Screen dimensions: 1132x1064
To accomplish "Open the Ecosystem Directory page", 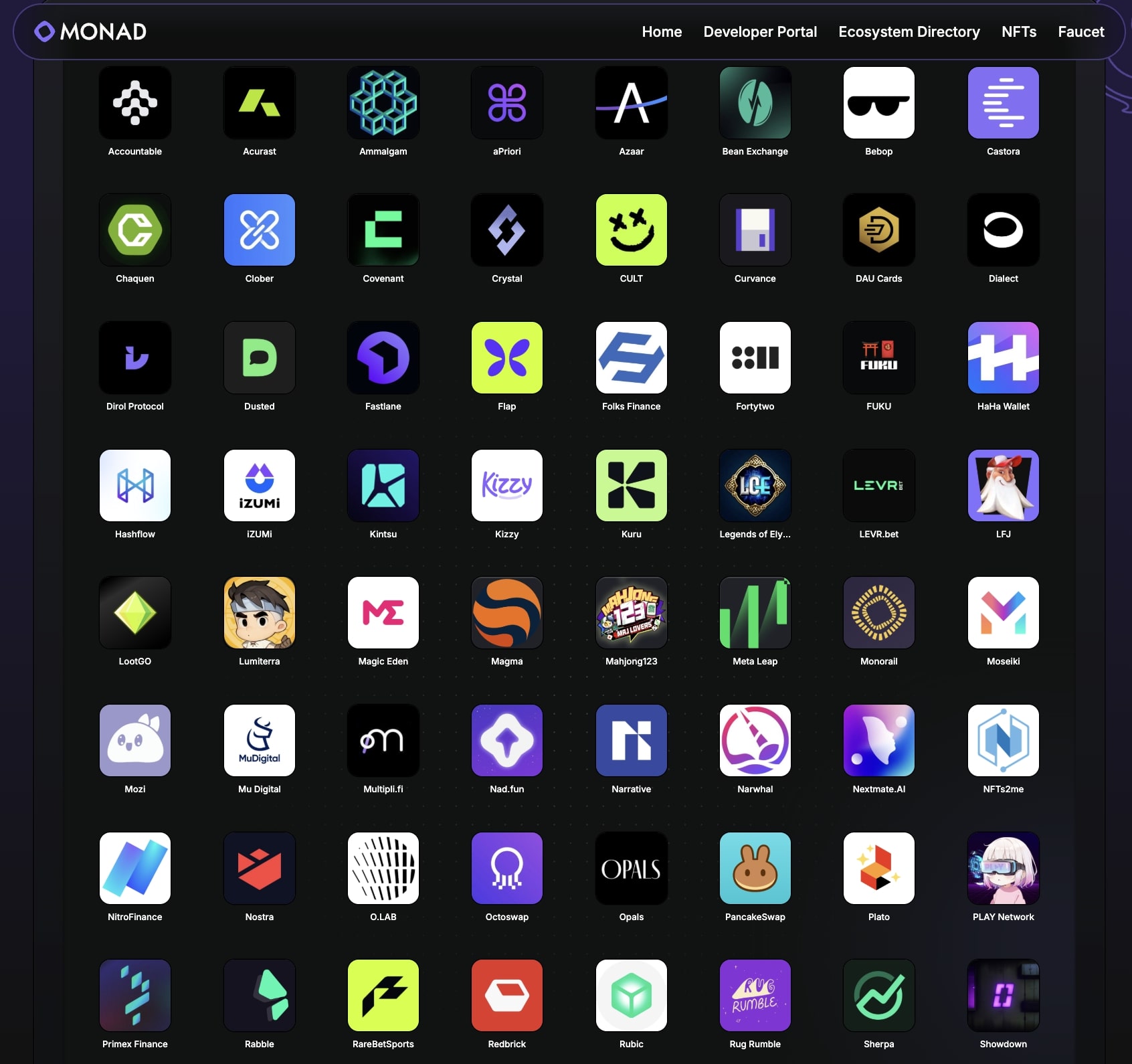I will click(909, 31).
